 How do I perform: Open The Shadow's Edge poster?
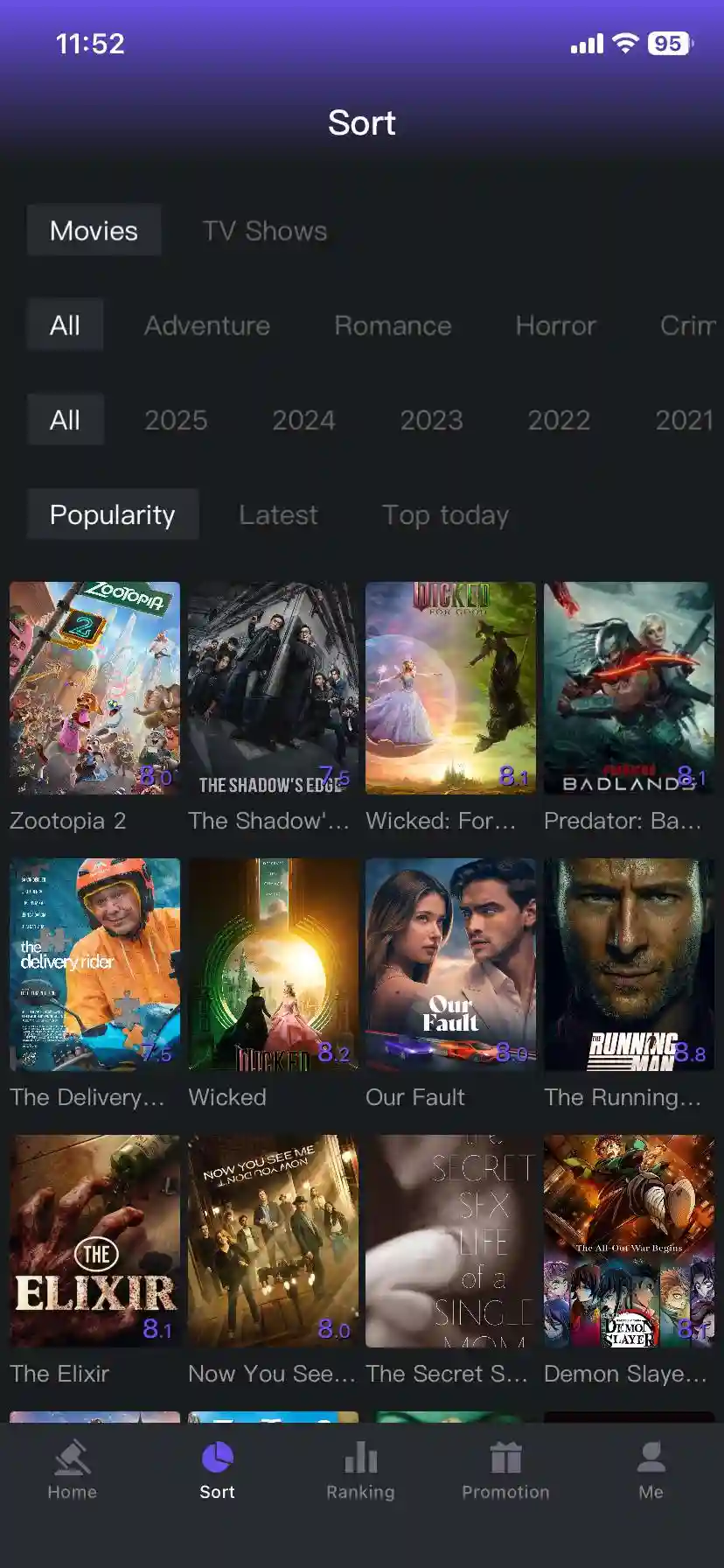pyautogui.click(x=273, y=689)
